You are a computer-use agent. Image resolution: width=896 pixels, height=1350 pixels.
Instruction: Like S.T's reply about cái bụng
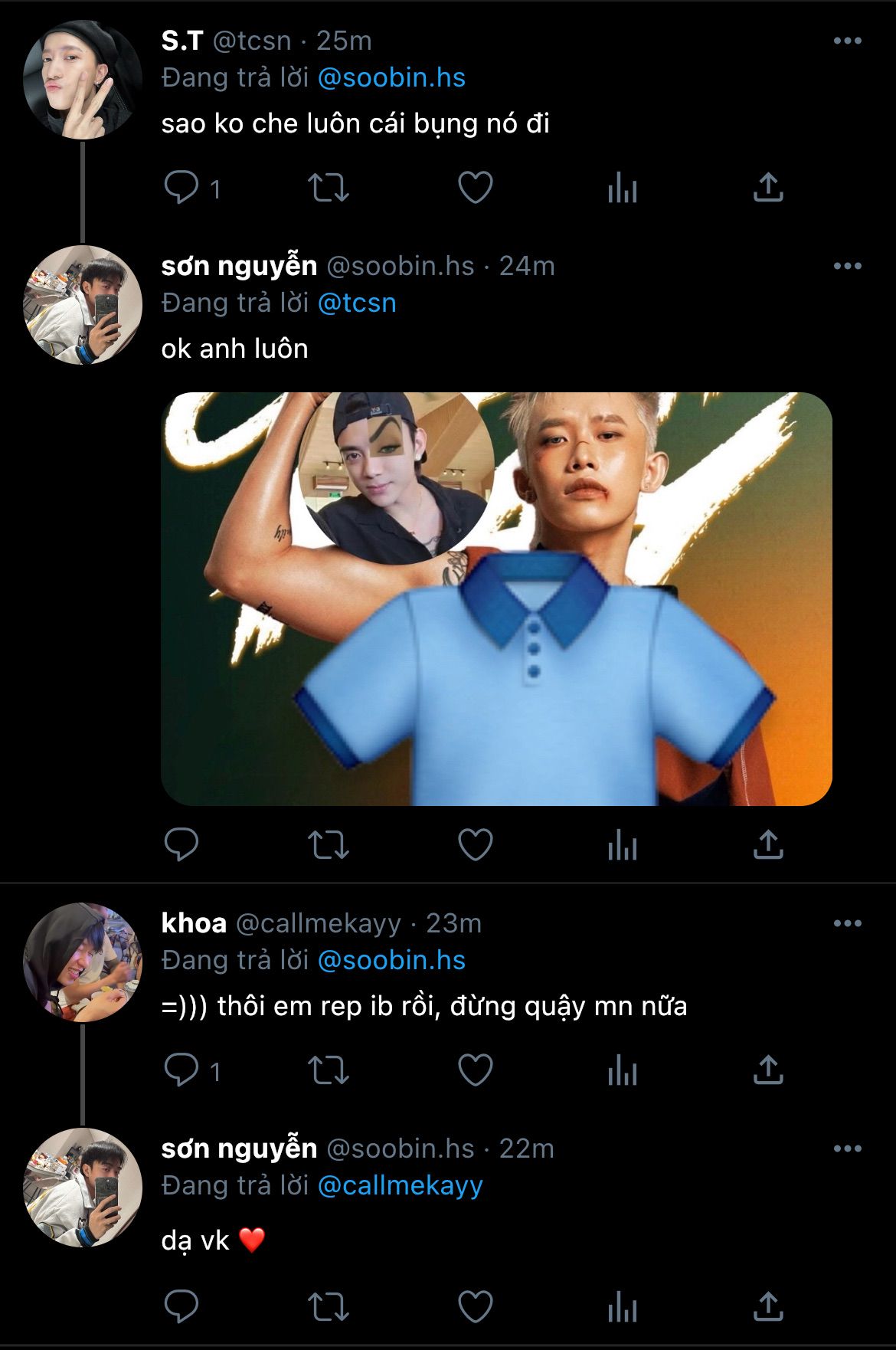pyautogui.click(x=475, y=188)
